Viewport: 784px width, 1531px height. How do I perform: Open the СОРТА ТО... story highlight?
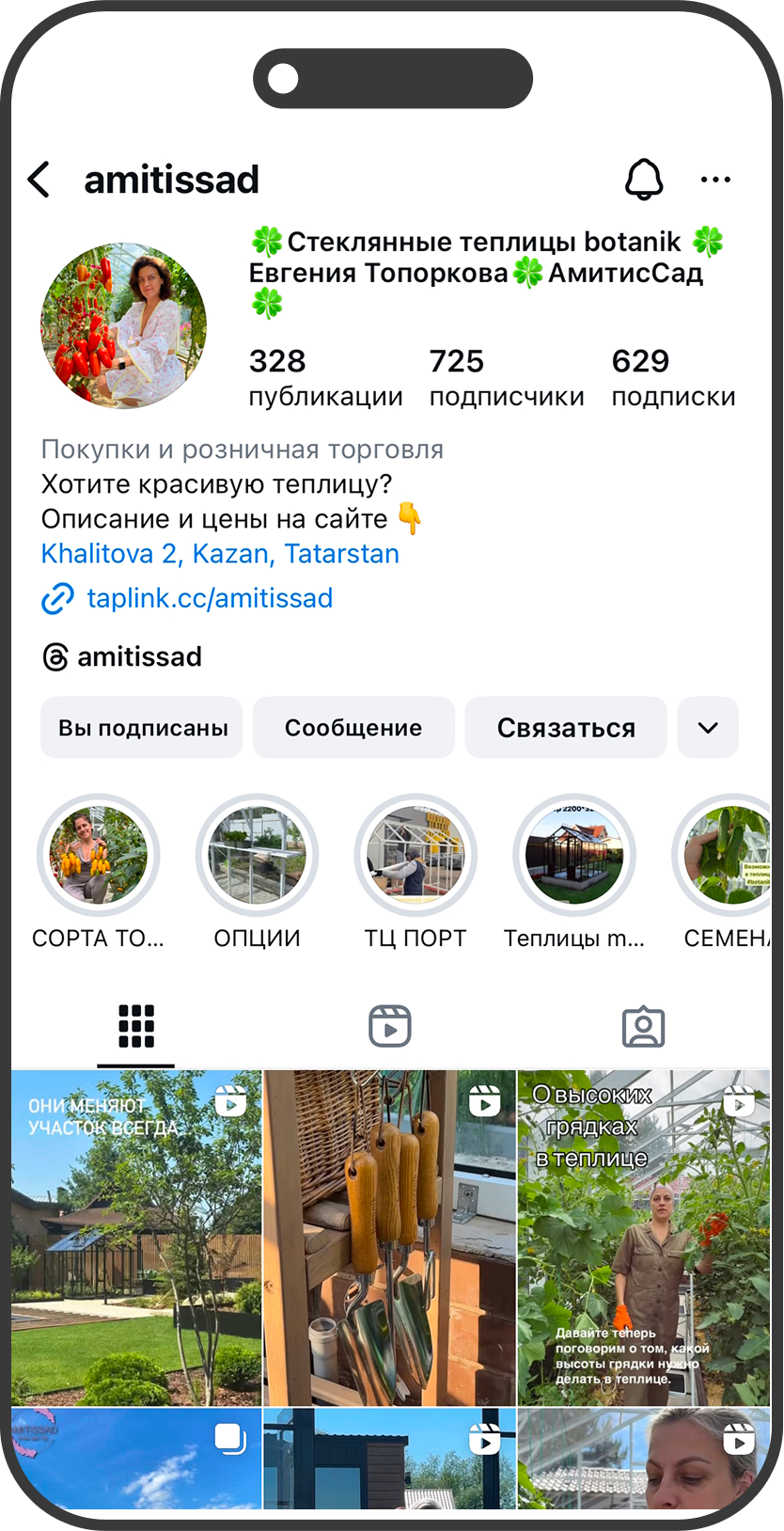99,856
